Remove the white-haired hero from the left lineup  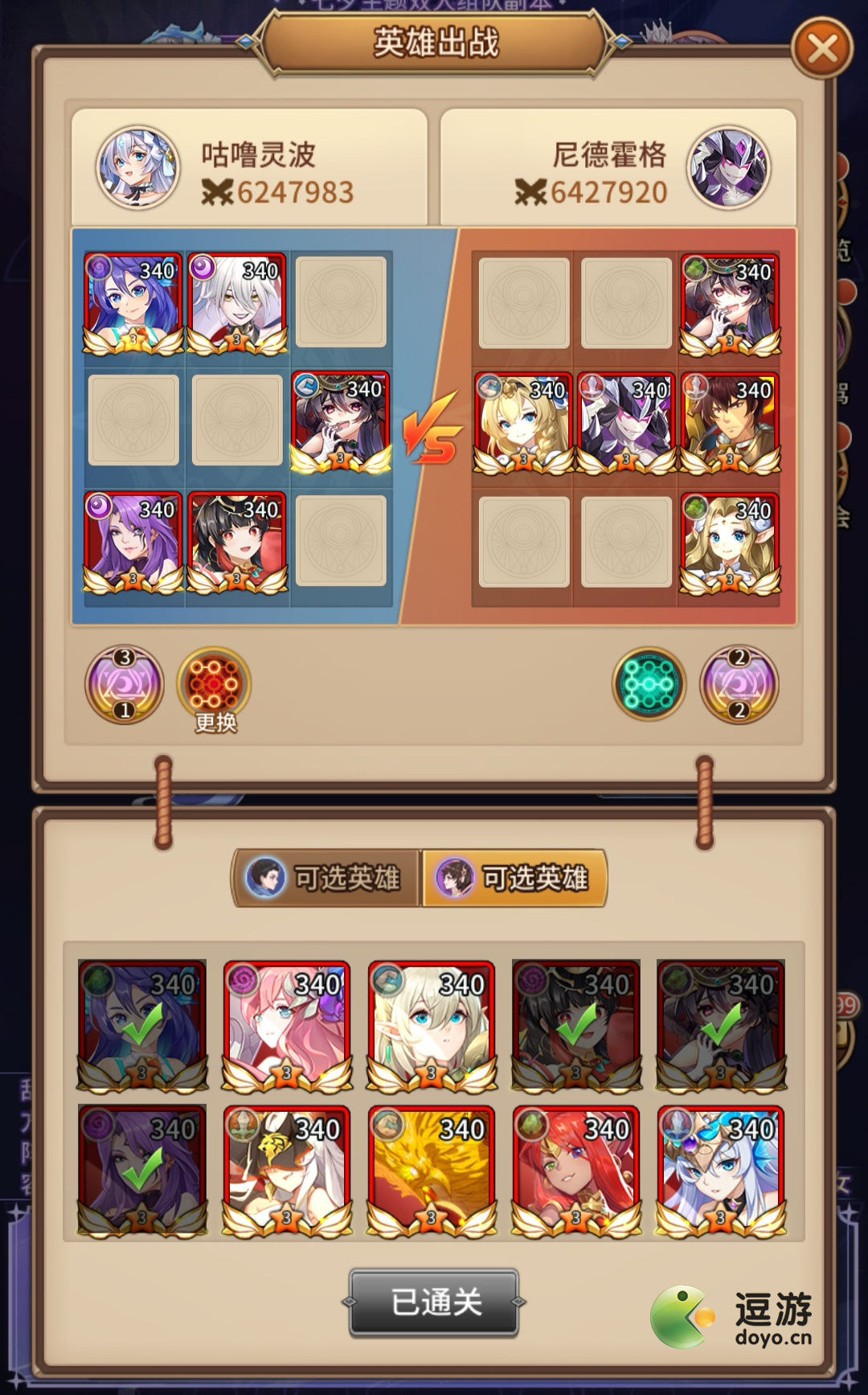pos(237,303)
